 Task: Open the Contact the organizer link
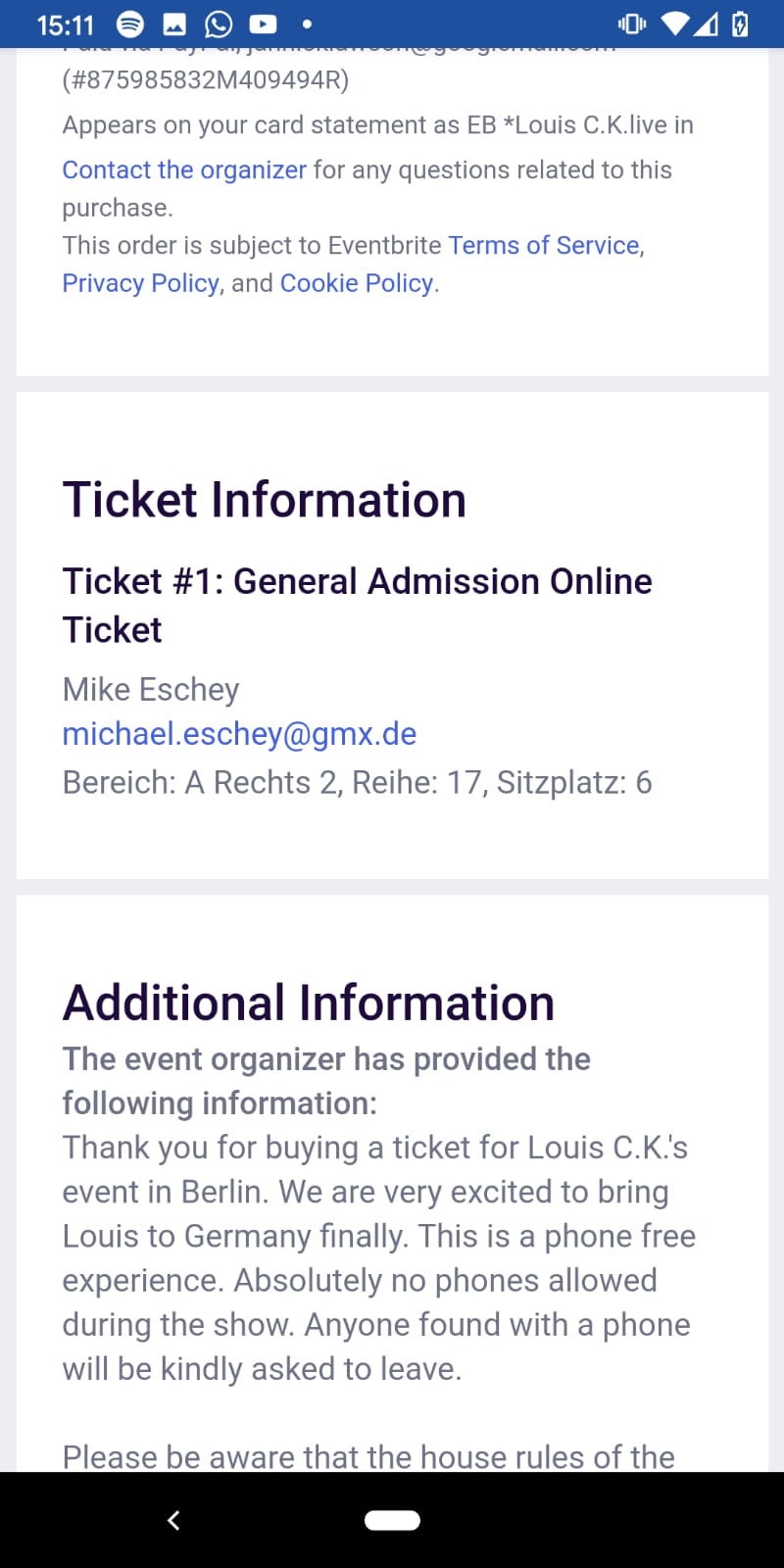(184, 170)
